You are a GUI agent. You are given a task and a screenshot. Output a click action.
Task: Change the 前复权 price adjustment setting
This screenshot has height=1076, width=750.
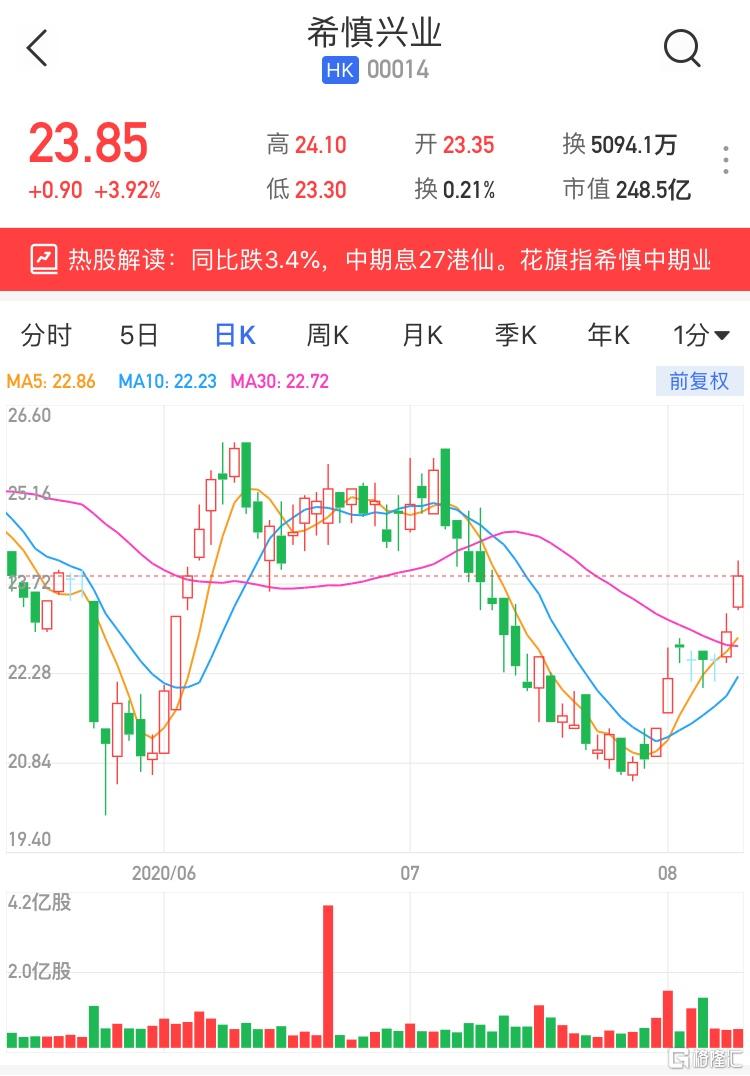point(699,381)
